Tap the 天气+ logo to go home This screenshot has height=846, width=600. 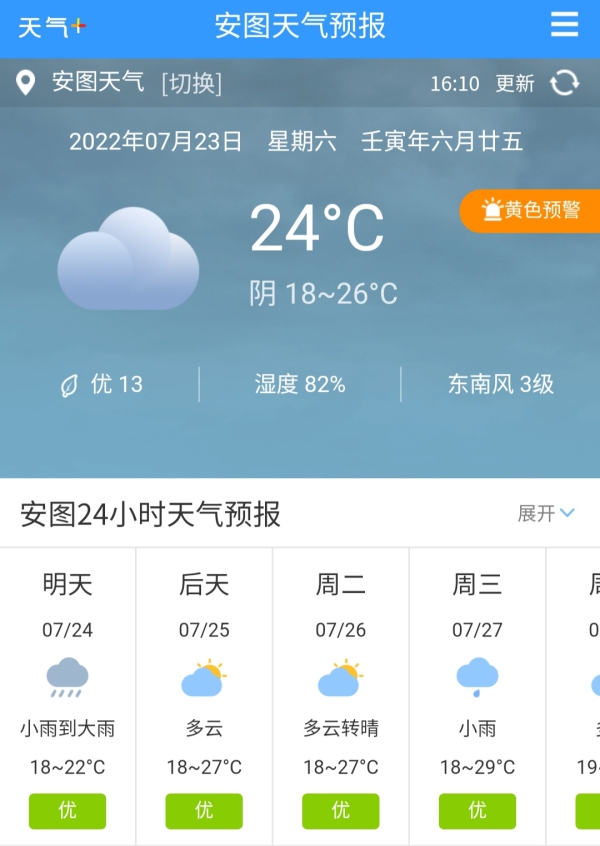pos(52,27)
